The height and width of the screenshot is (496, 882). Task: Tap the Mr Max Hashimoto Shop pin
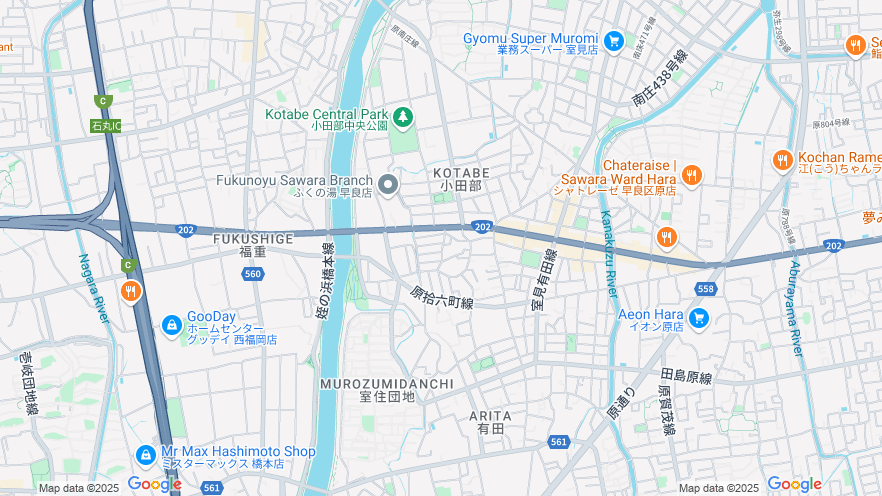pos(146,455)
